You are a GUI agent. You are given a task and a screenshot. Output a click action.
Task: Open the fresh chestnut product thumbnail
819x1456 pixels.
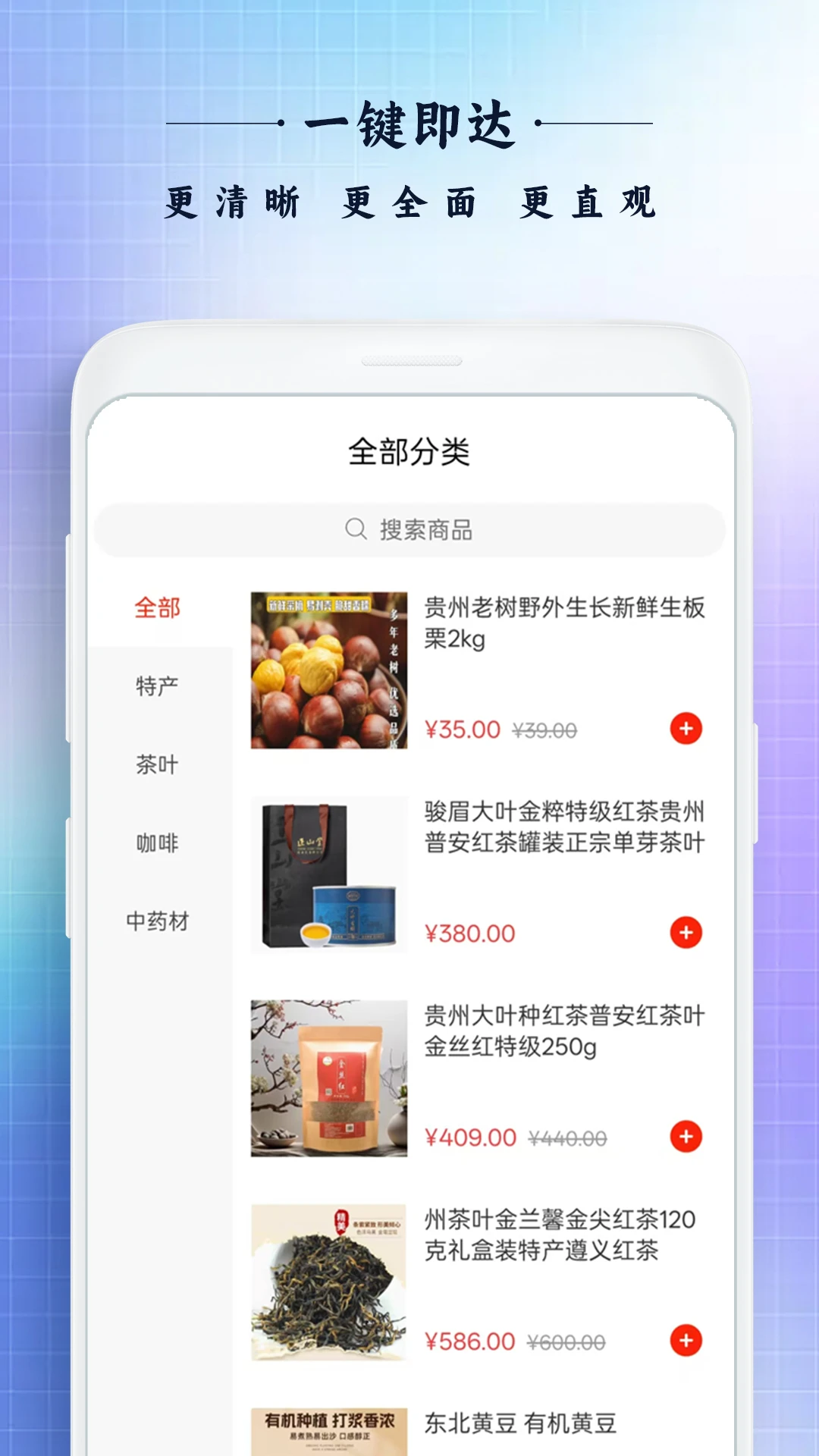[x=329, y=672]
